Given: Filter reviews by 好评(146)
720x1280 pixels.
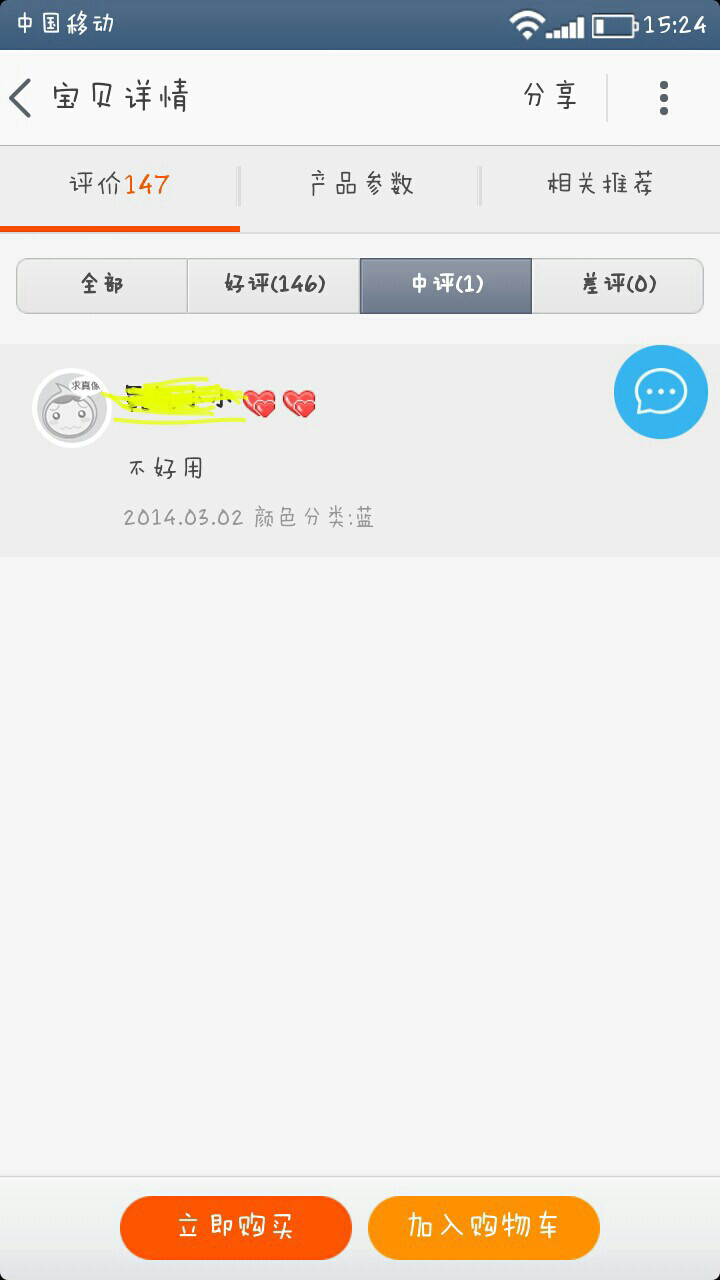Looking at the screenshot, I should (274, 286).
